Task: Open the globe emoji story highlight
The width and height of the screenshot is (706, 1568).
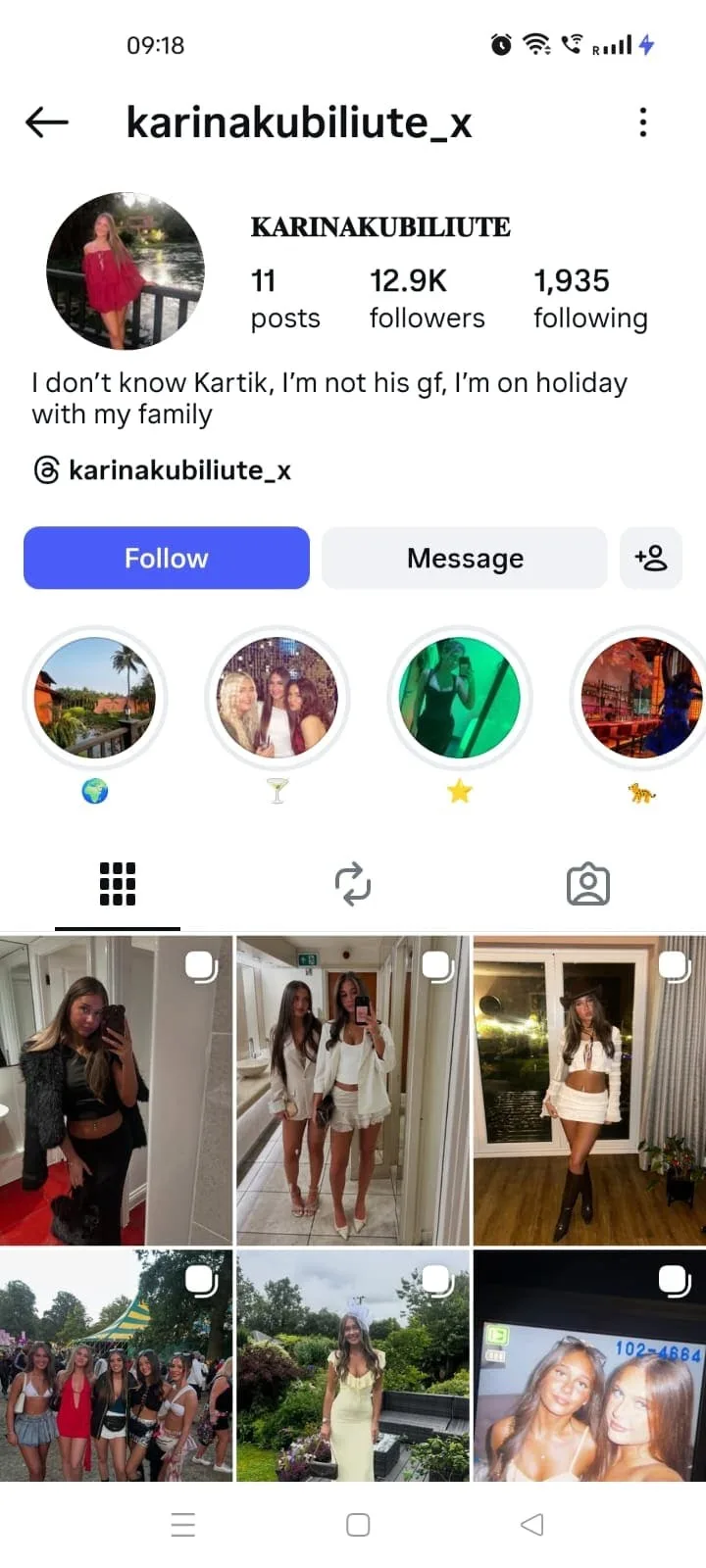Action: pos(95,698)
